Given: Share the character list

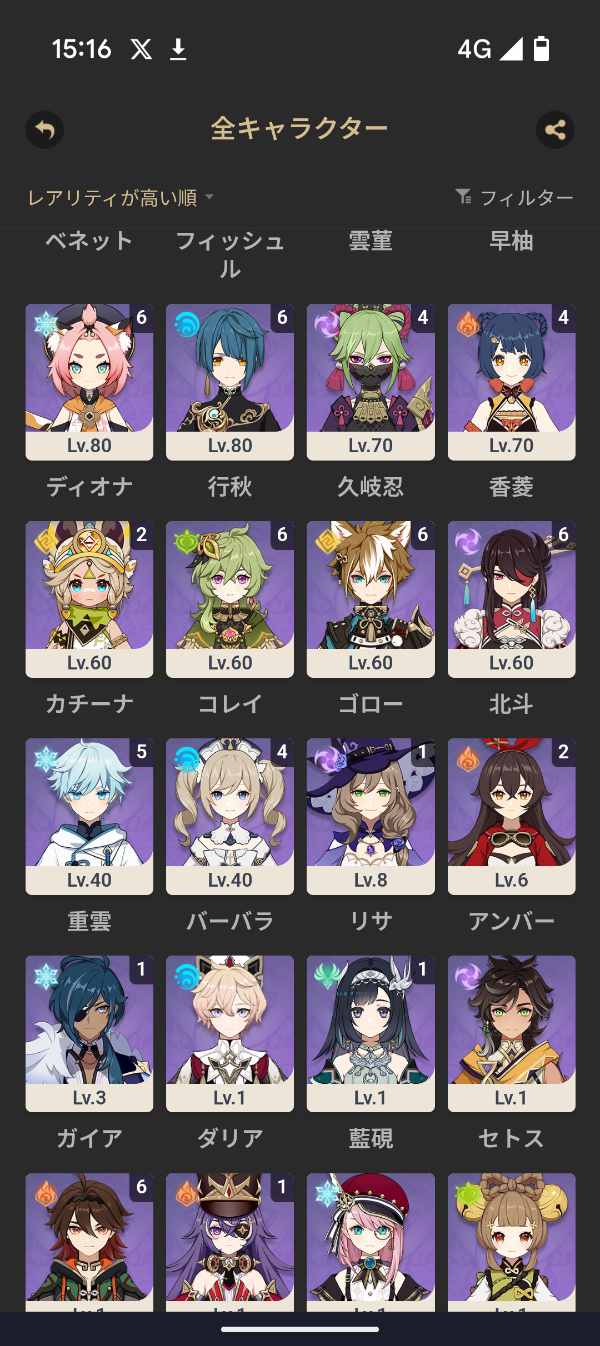Looking at the screenshot, I should (555, 130).
